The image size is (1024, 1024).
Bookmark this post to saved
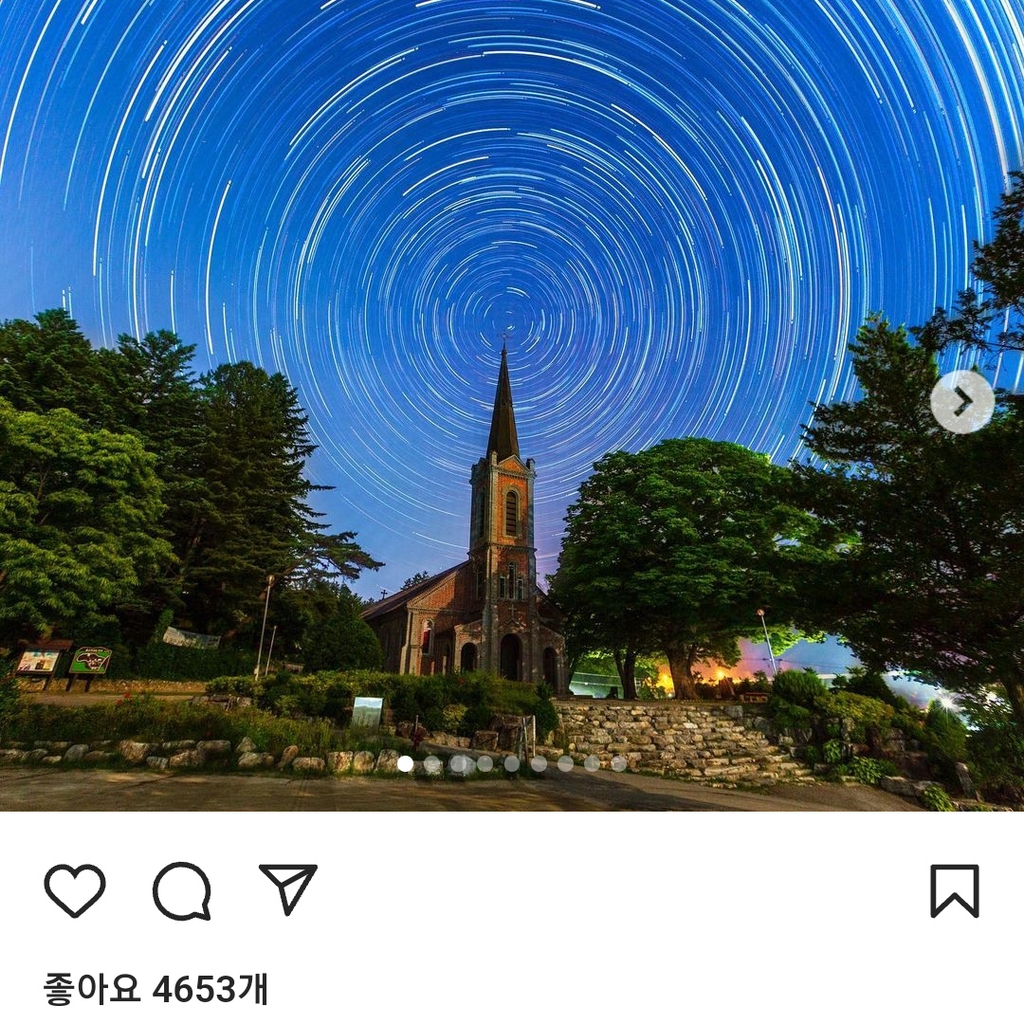click(954, 890)
